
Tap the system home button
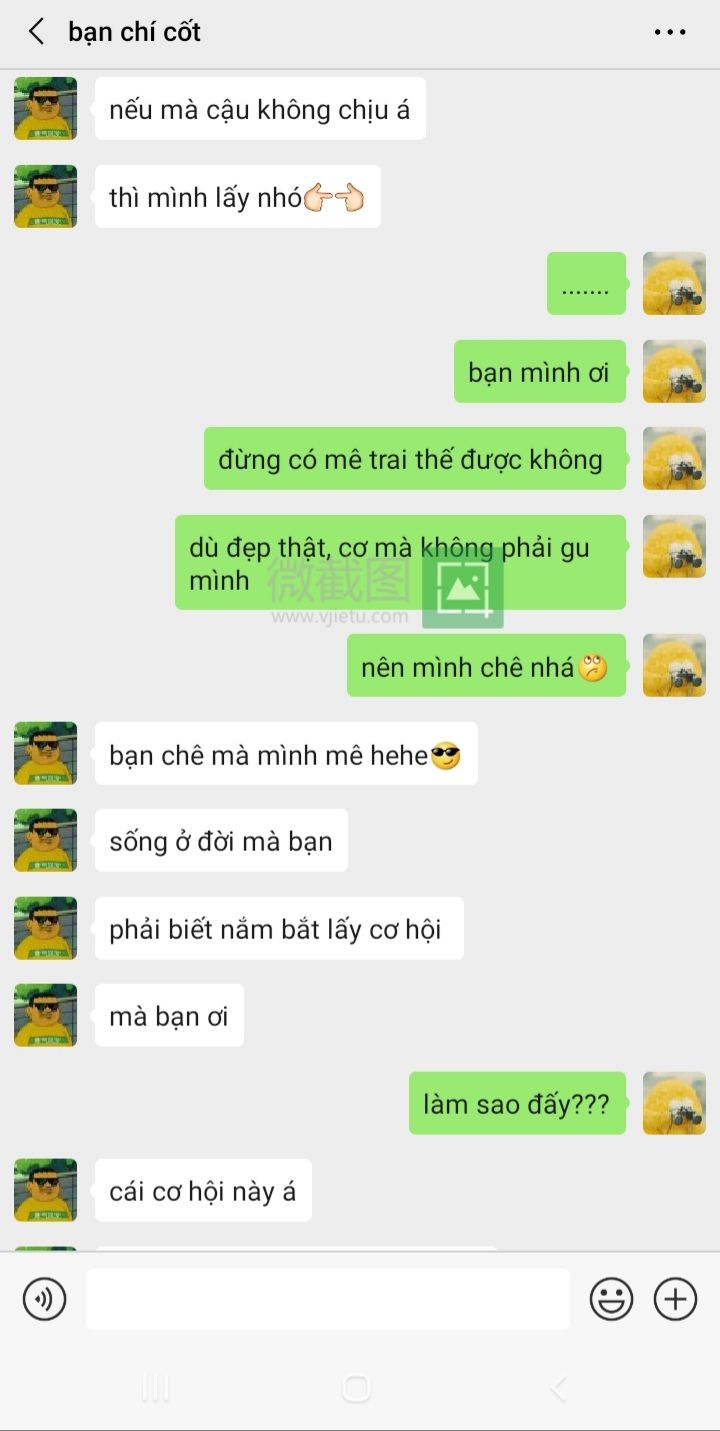click(x=356, y=1388)
